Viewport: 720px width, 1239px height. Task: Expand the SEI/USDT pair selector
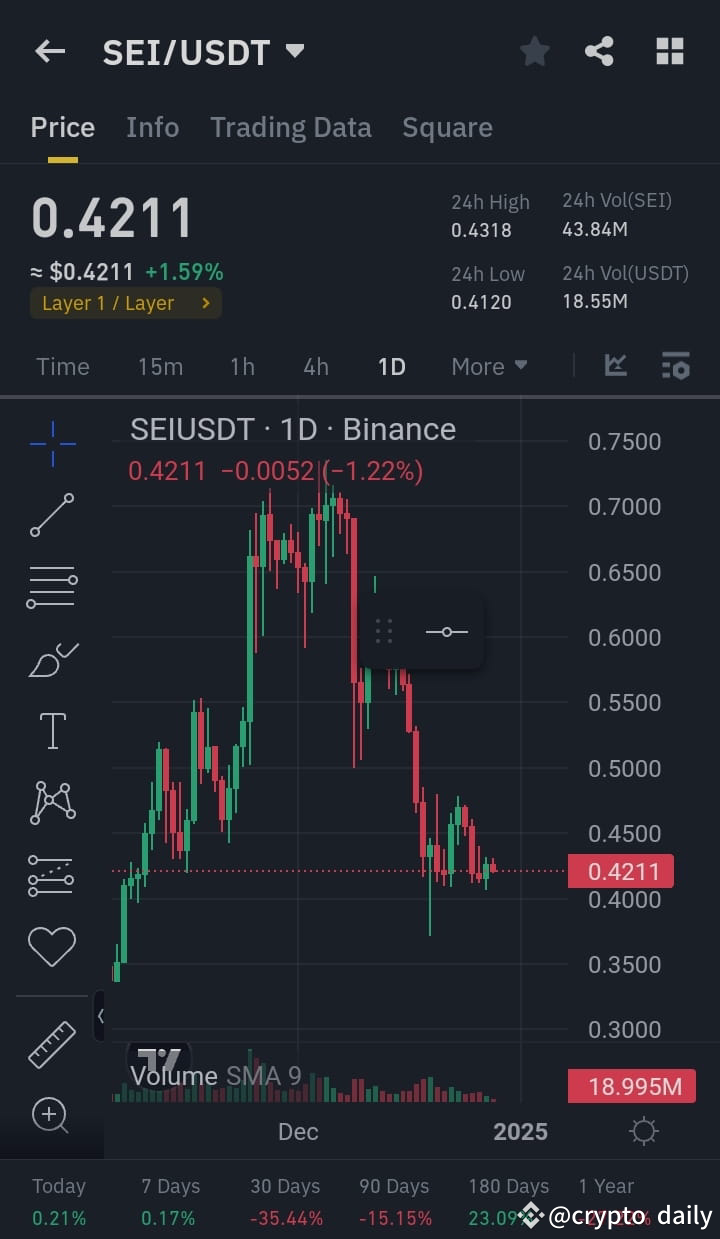tap(294, 51)
